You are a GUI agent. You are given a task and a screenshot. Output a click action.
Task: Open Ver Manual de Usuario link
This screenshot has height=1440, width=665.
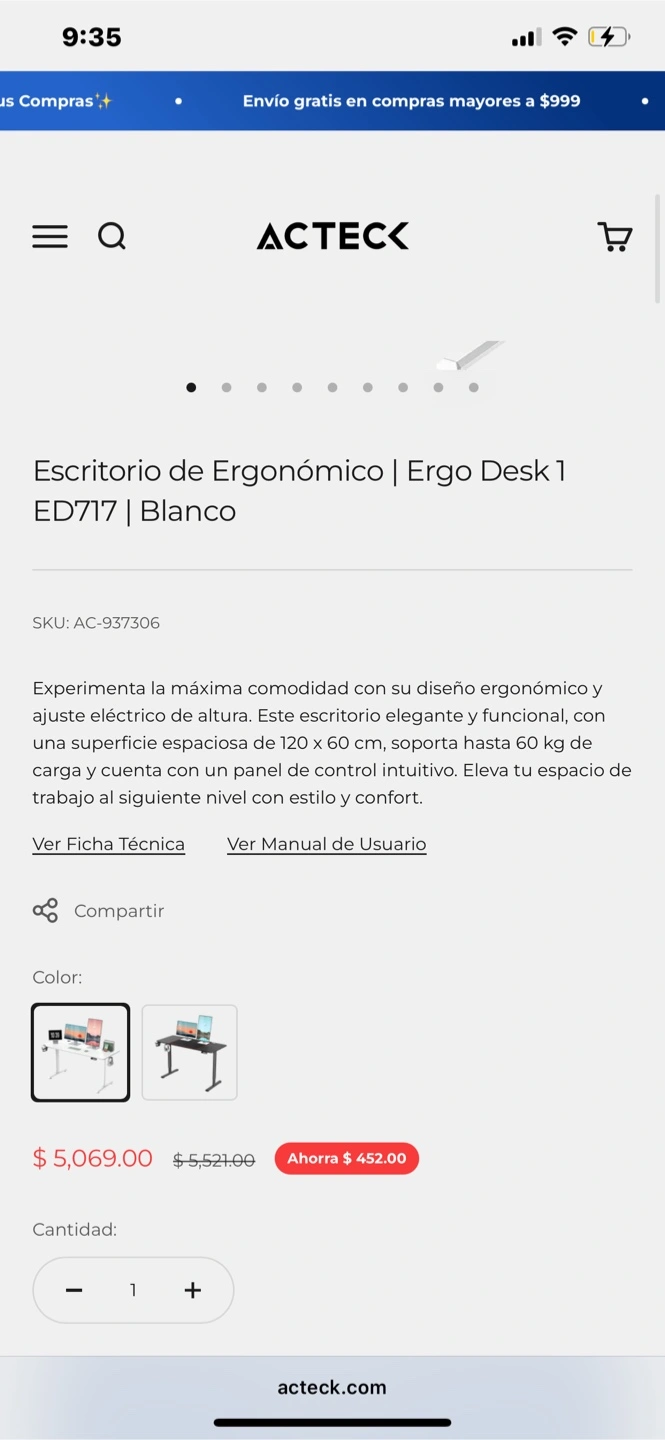tap(327, 844)
